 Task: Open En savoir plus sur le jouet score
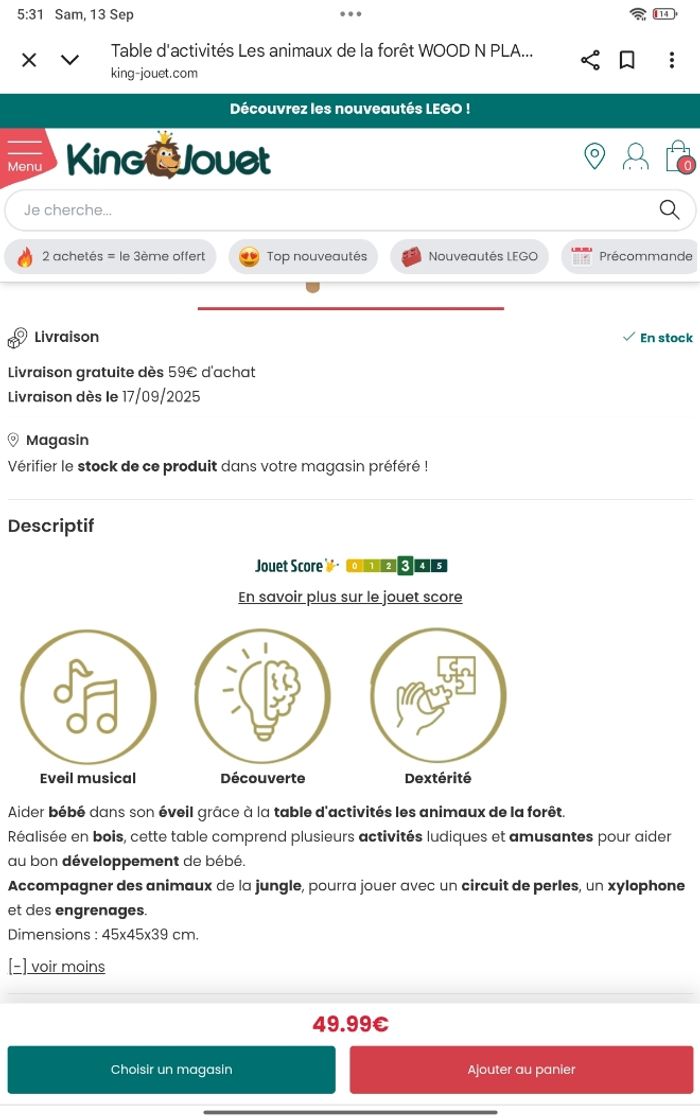(350, 597)
